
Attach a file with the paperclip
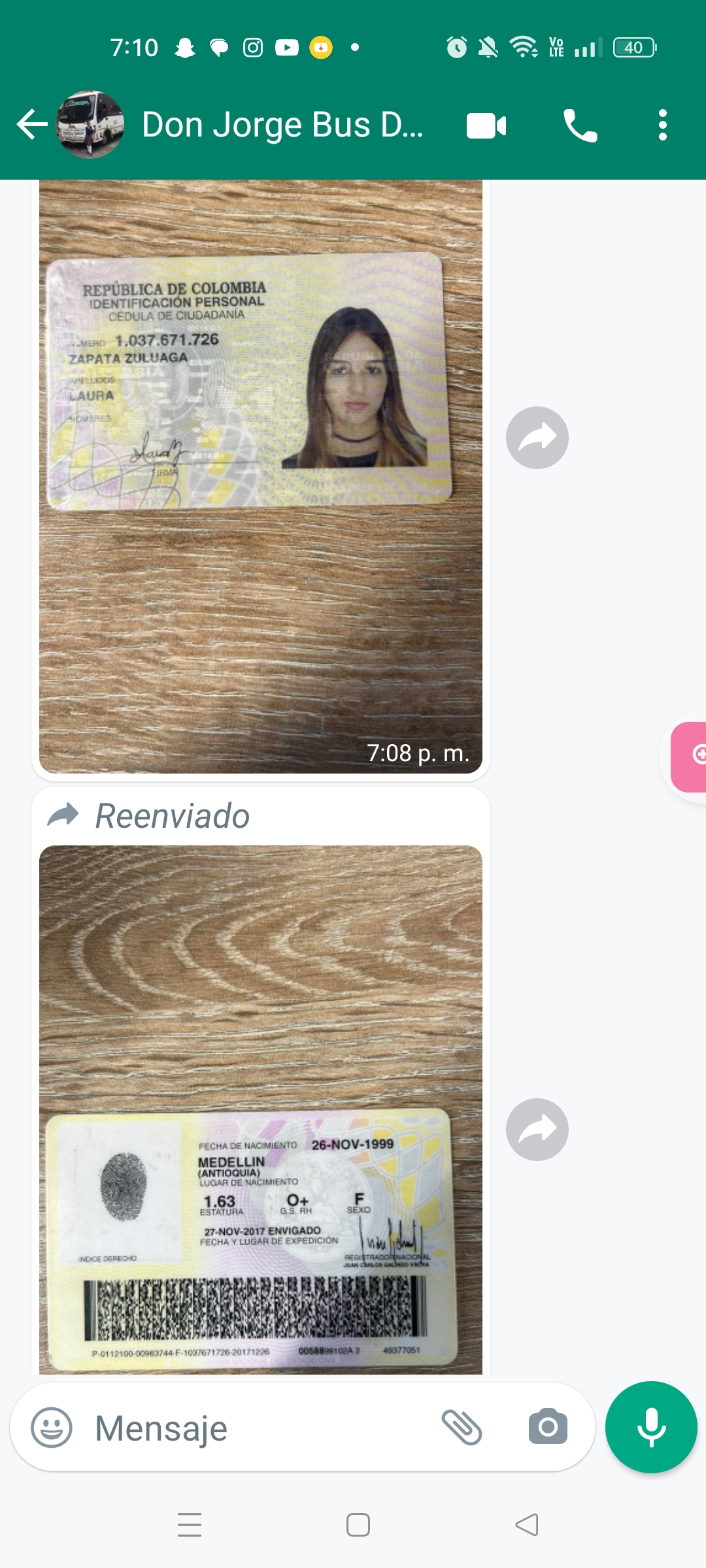point(462,1427)
